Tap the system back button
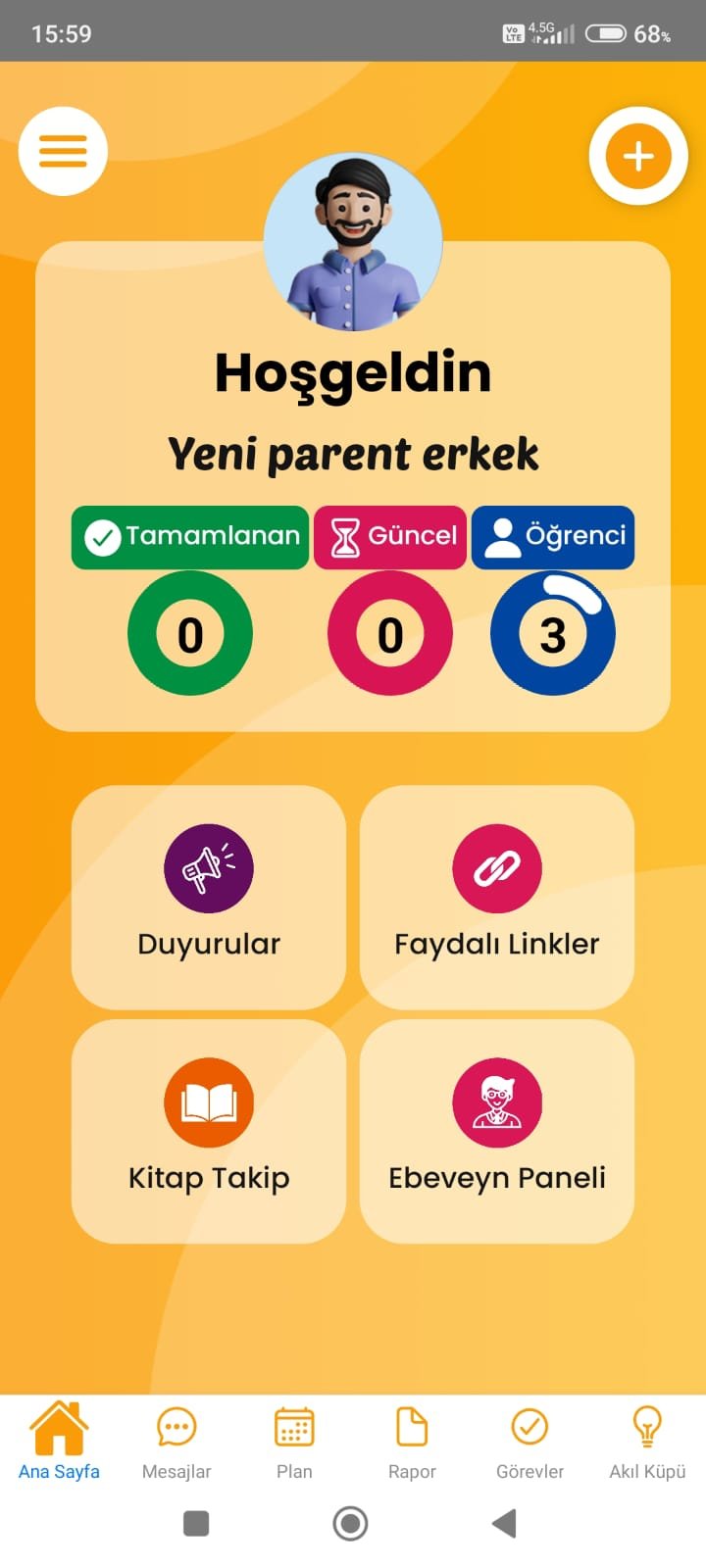Viewport: 706px width, 1568px height. click(x=504, y=1523)
